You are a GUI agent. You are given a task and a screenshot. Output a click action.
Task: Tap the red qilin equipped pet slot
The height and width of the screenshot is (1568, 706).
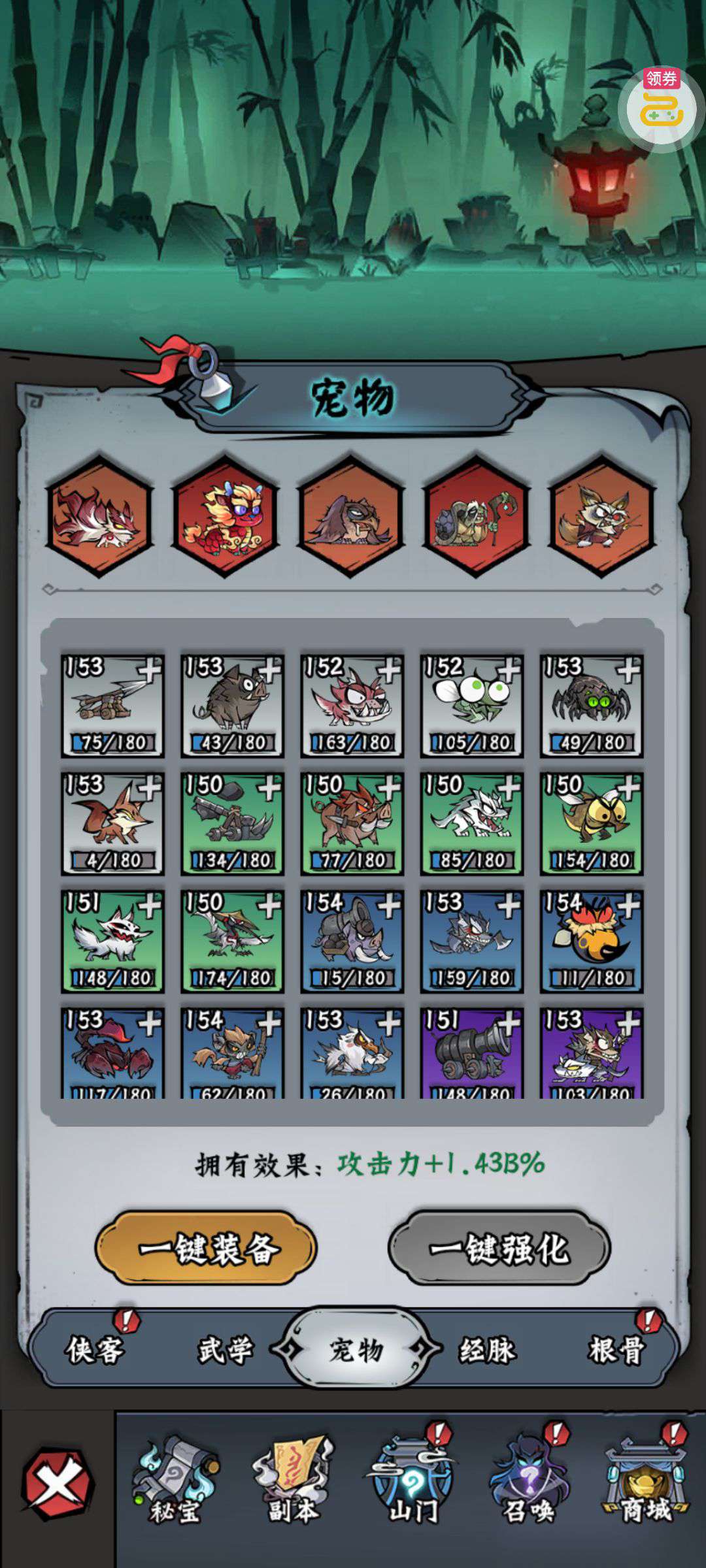(226, 516)
